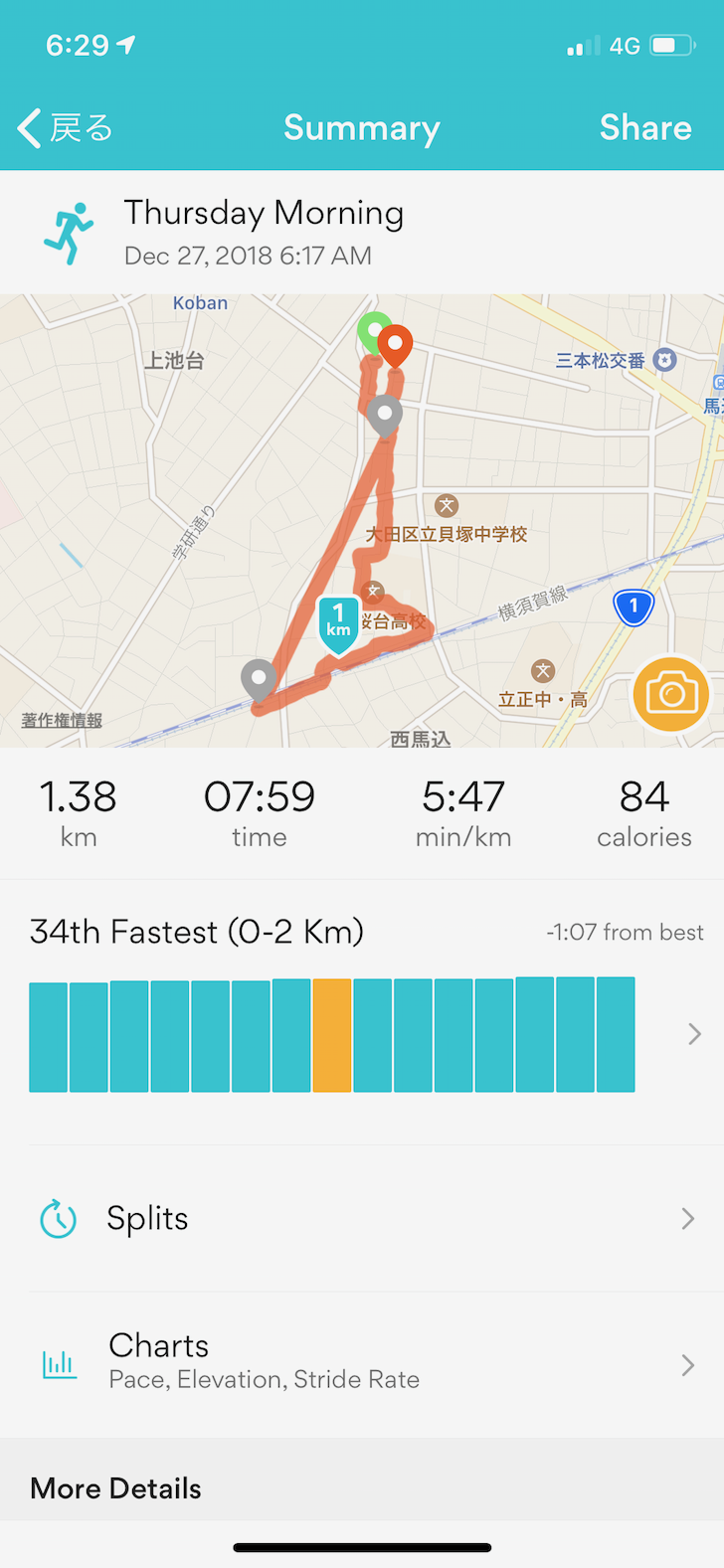Screen dimensions: 724x1568
Task: Open the Splits row
Action: coord(362,1218)
